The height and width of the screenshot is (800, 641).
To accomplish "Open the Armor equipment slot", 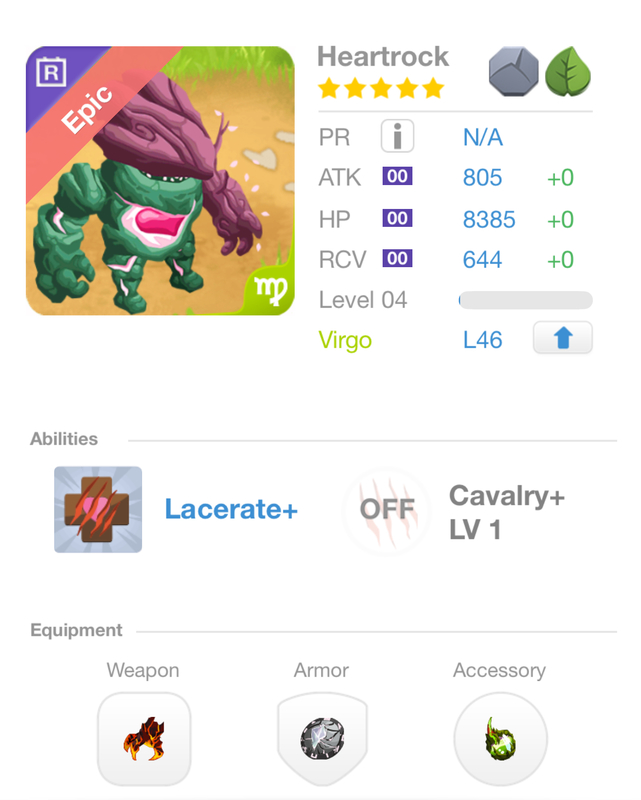I will point(321,740).
